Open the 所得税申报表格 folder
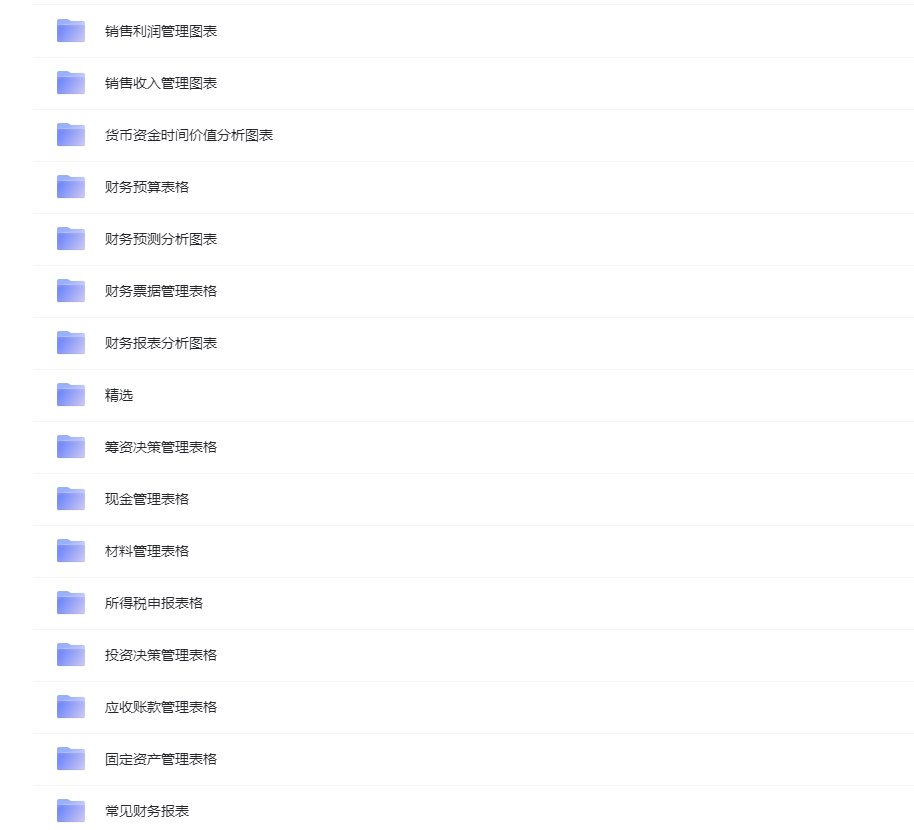Screen dimensions: 914x830 click(153, 603)
